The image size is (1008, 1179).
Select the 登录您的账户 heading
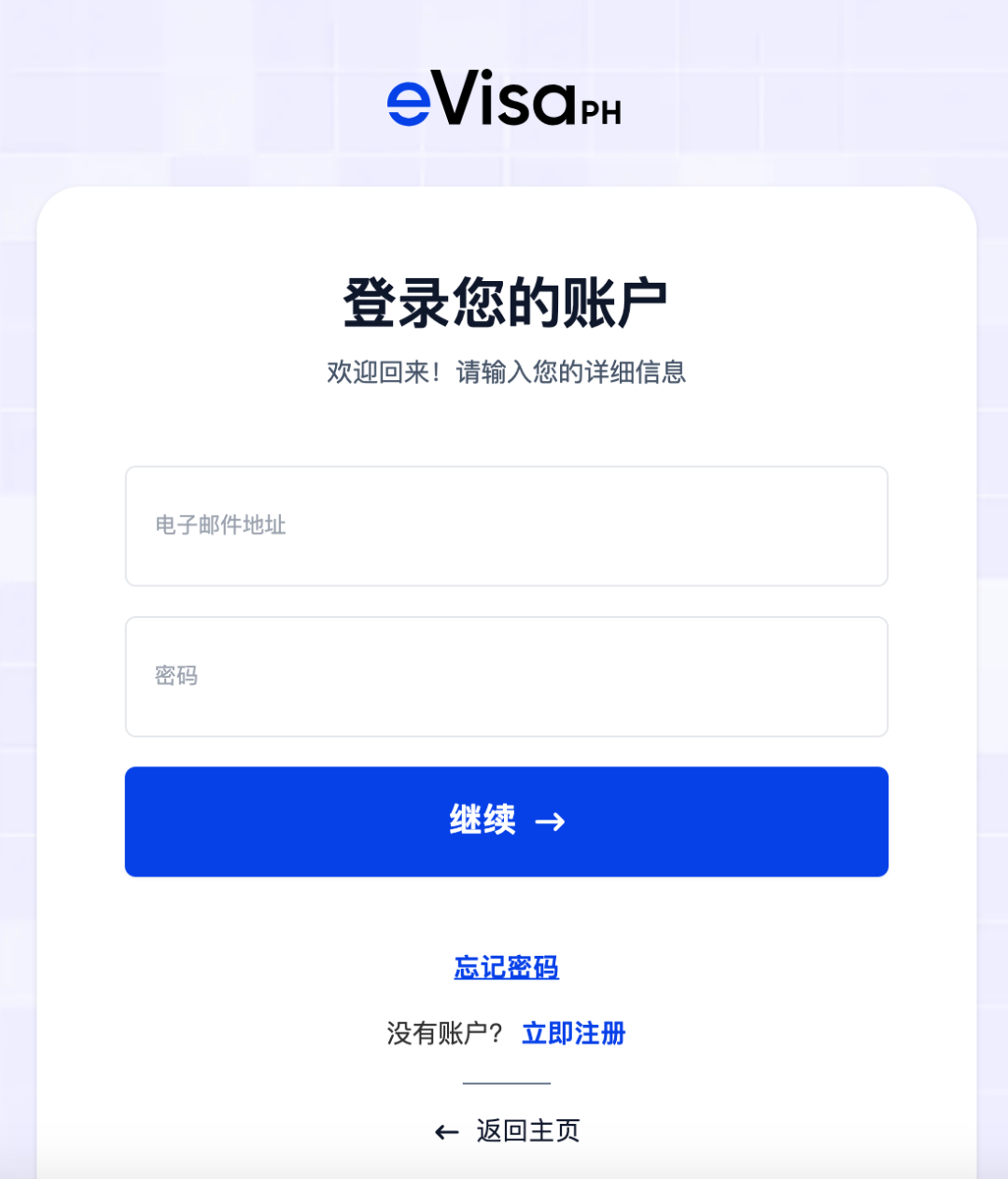pyautogui.click(x=504, y=299)
